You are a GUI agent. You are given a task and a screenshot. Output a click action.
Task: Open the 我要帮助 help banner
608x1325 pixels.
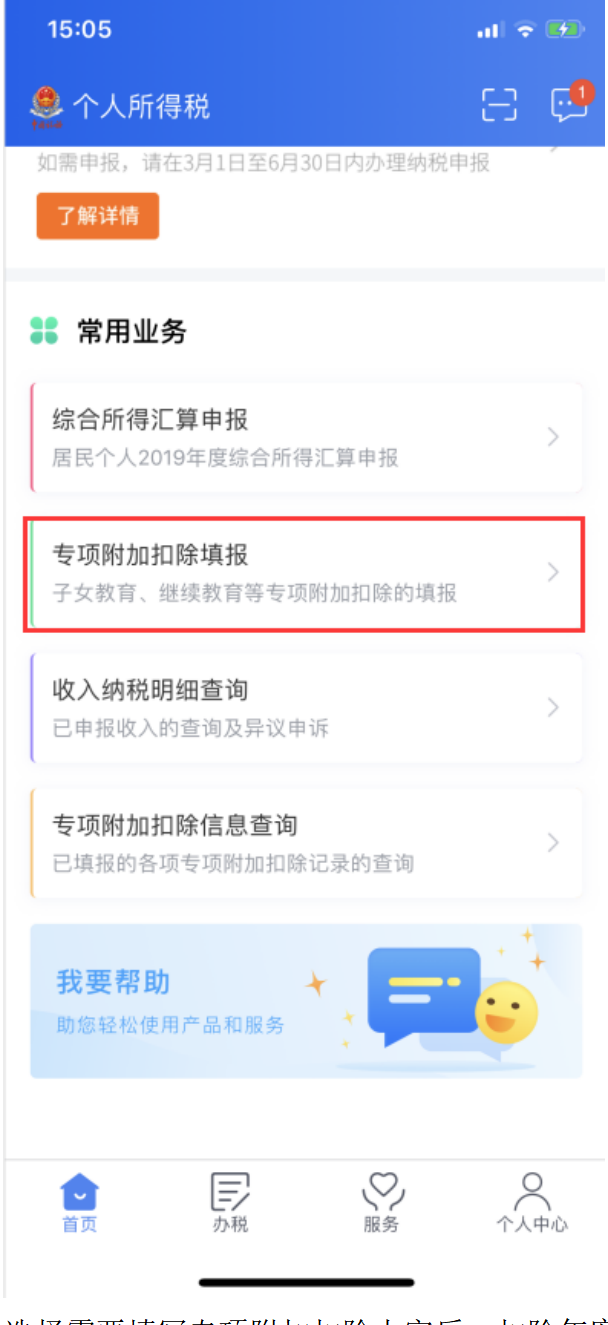point(306,1001)
